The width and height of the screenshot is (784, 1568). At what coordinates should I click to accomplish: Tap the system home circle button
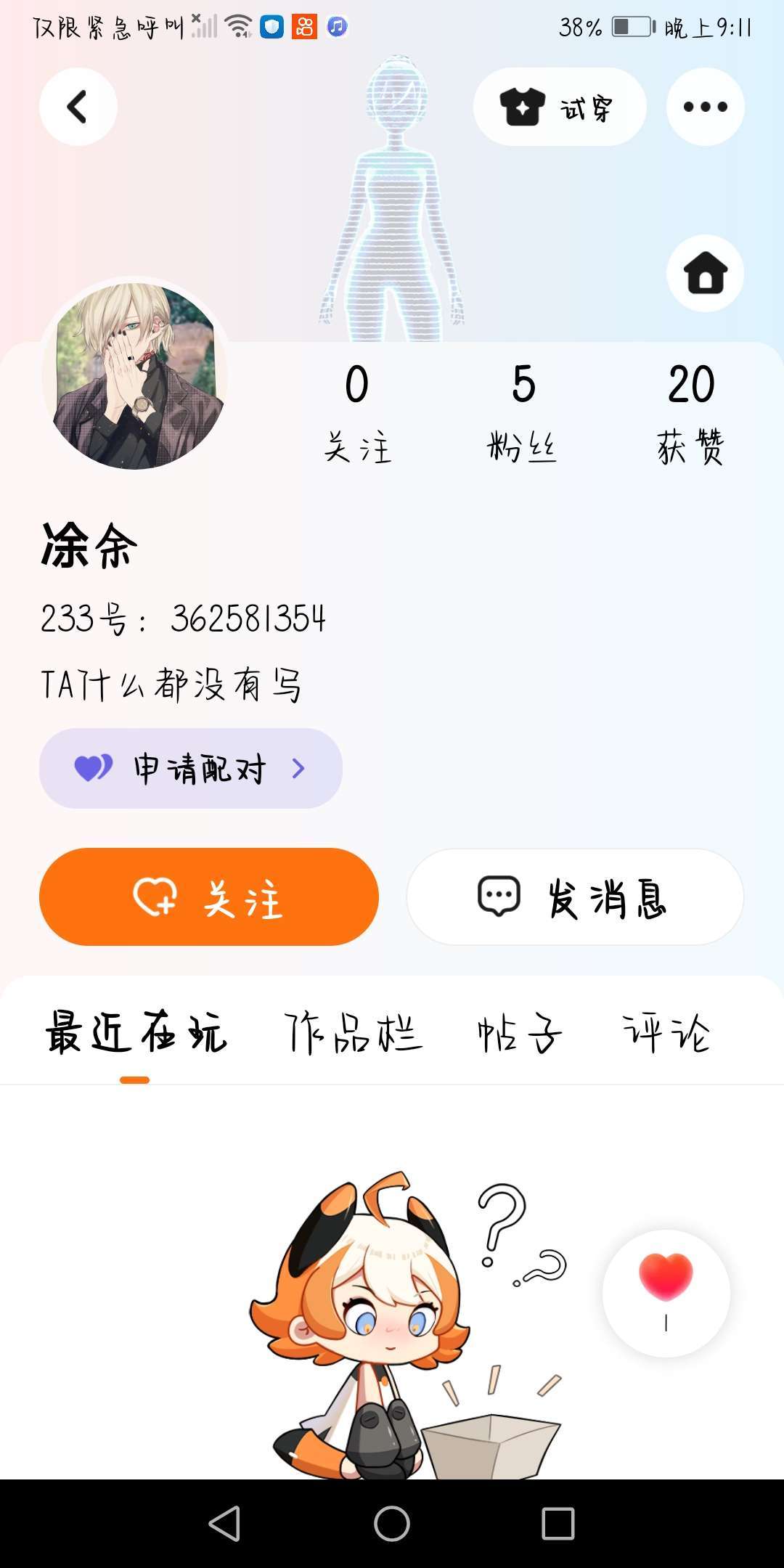pos(392,1523)
